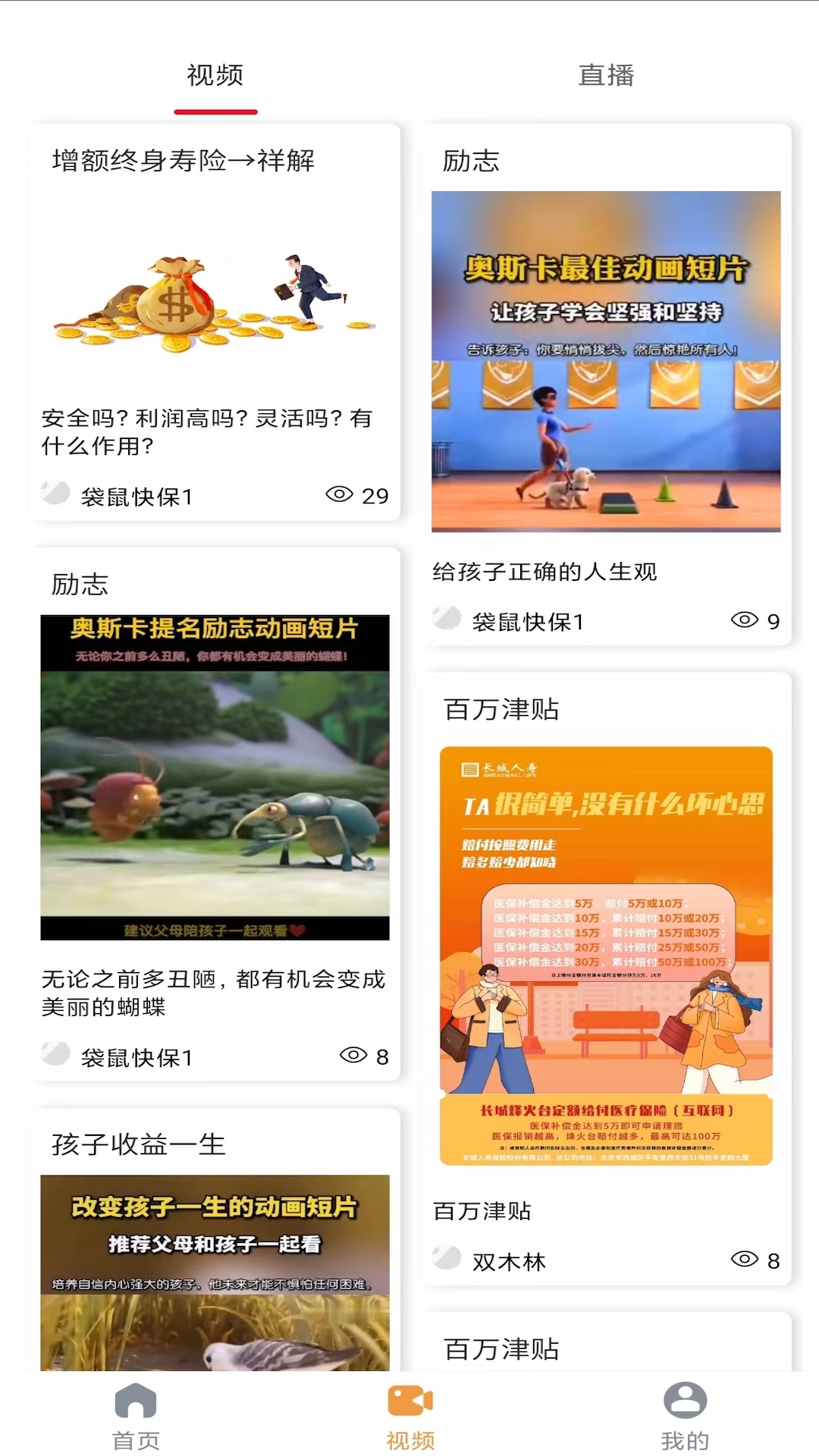
Task: Click the eye icon showing 8 views on 励志 card
Action: (x=354, y=1055)
